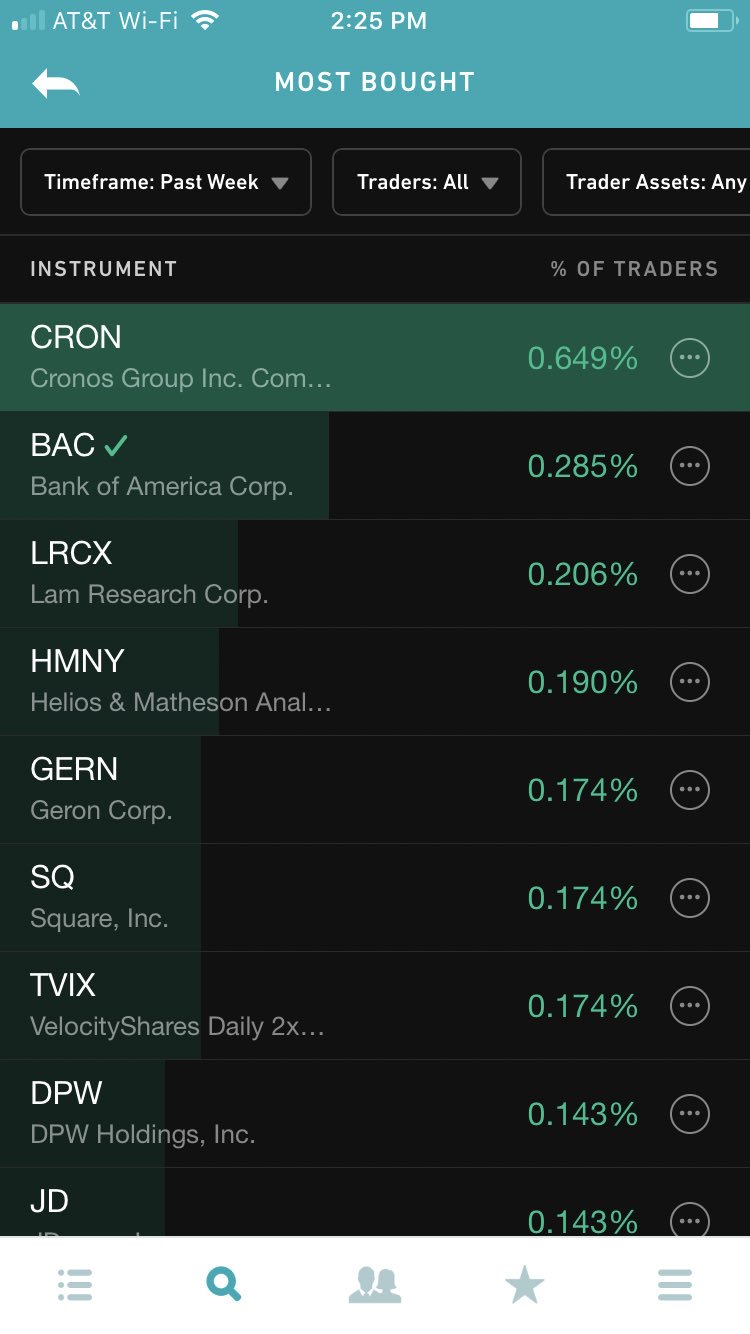The image size is (750, 1334).
Task: Open the CRON Cronos Group row
Action: click(375, 358)
